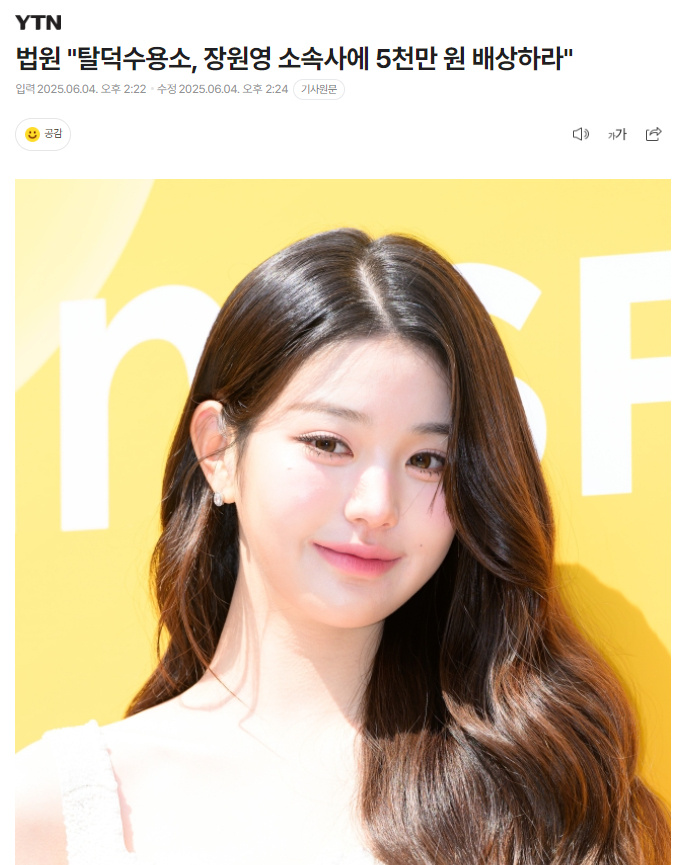Open the YTN press page

pos(38,23)
